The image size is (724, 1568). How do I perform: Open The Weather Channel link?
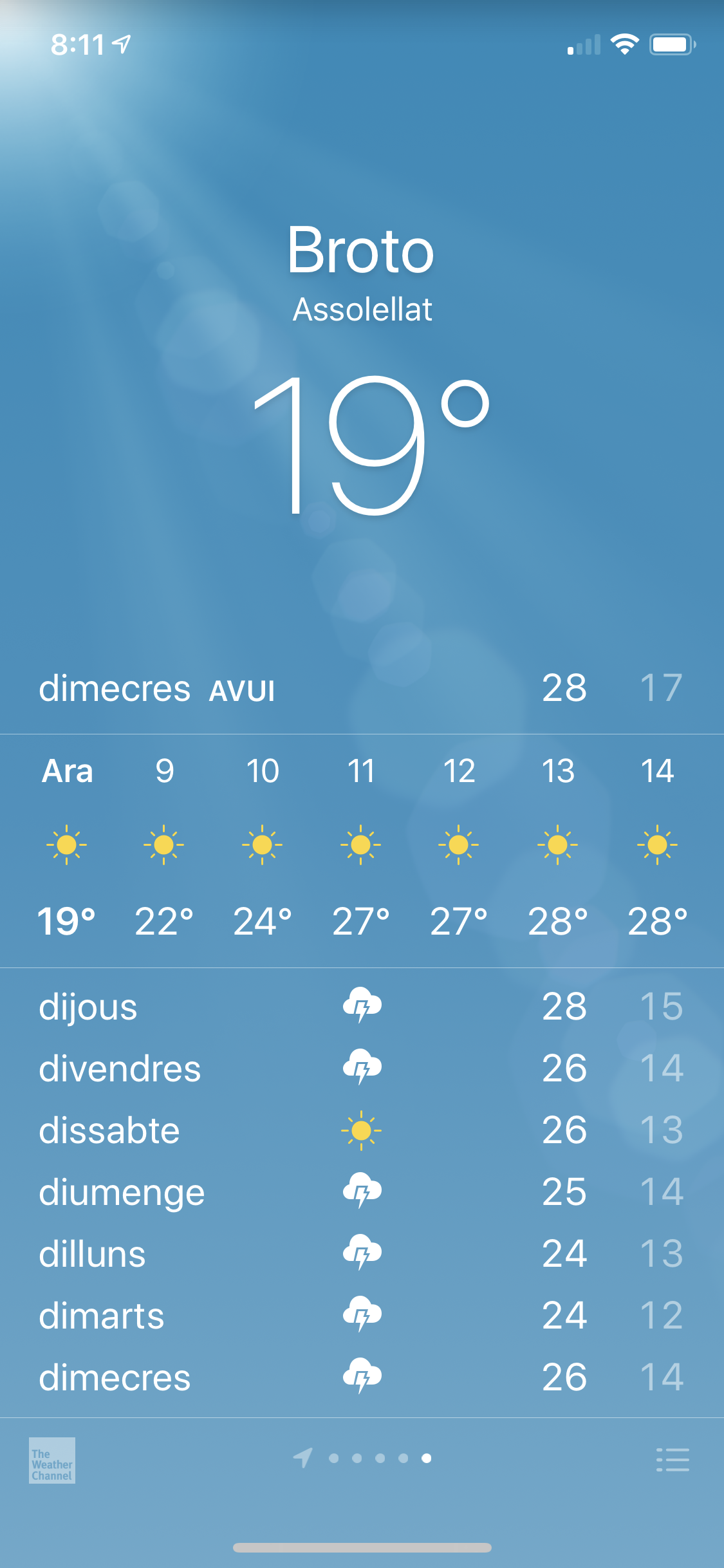52,1460
